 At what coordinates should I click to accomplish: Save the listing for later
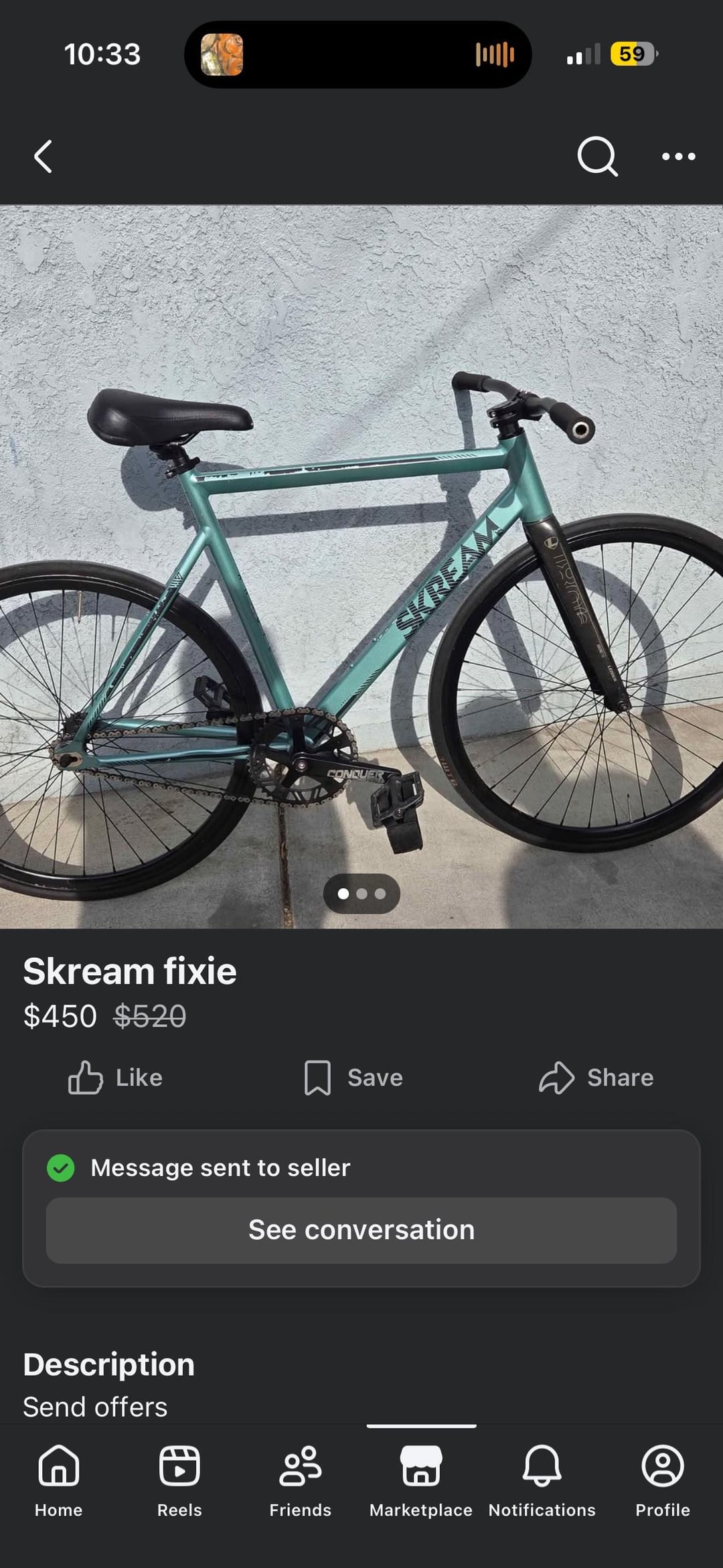point(353,1077)
